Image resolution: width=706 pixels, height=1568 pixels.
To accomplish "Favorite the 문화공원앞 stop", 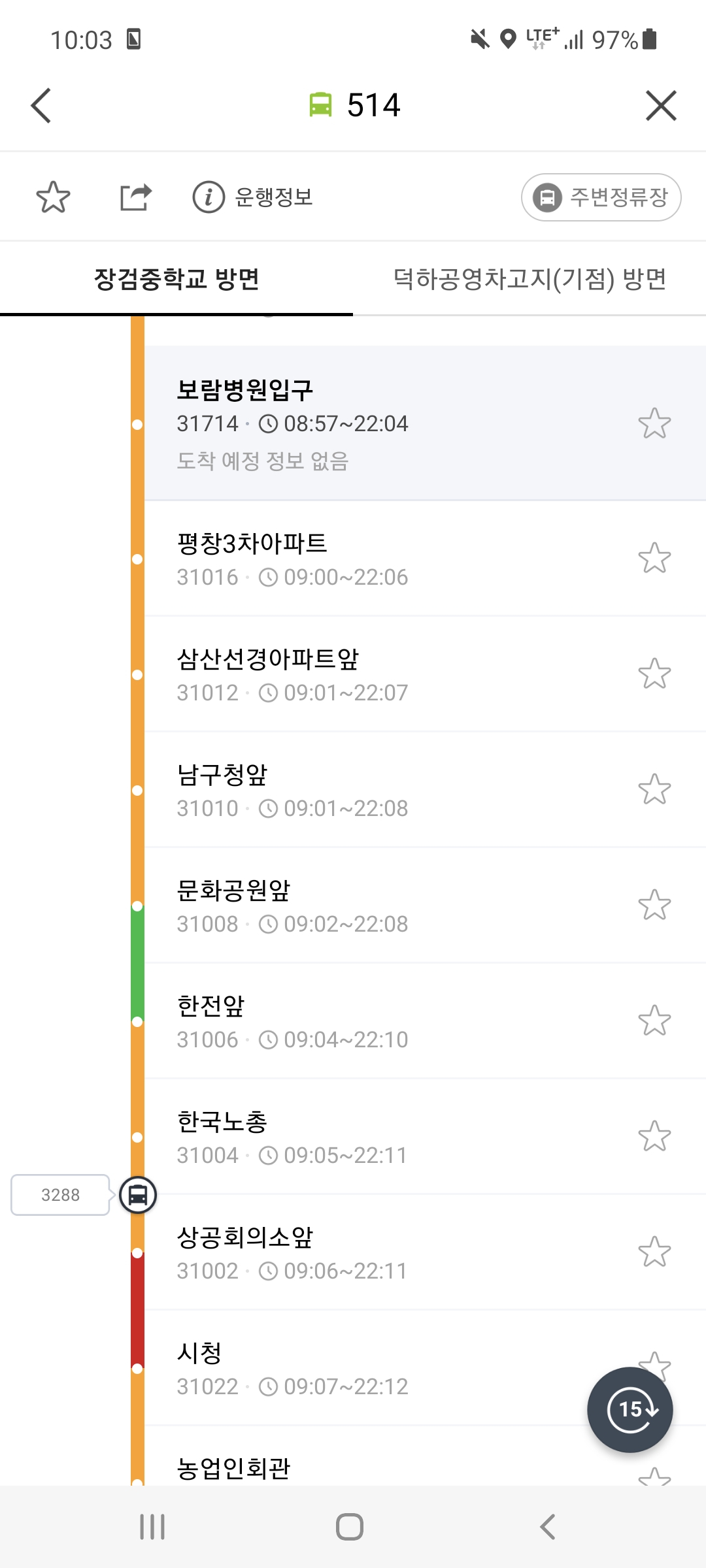I will [654, 905].
